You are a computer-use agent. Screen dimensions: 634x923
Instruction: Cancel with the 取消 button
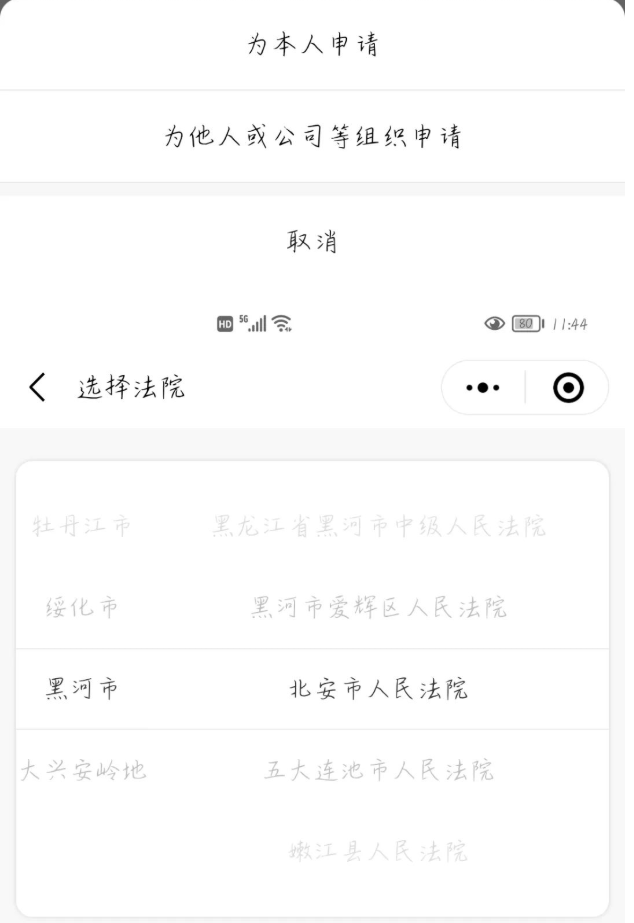click(x=313, y=241)
